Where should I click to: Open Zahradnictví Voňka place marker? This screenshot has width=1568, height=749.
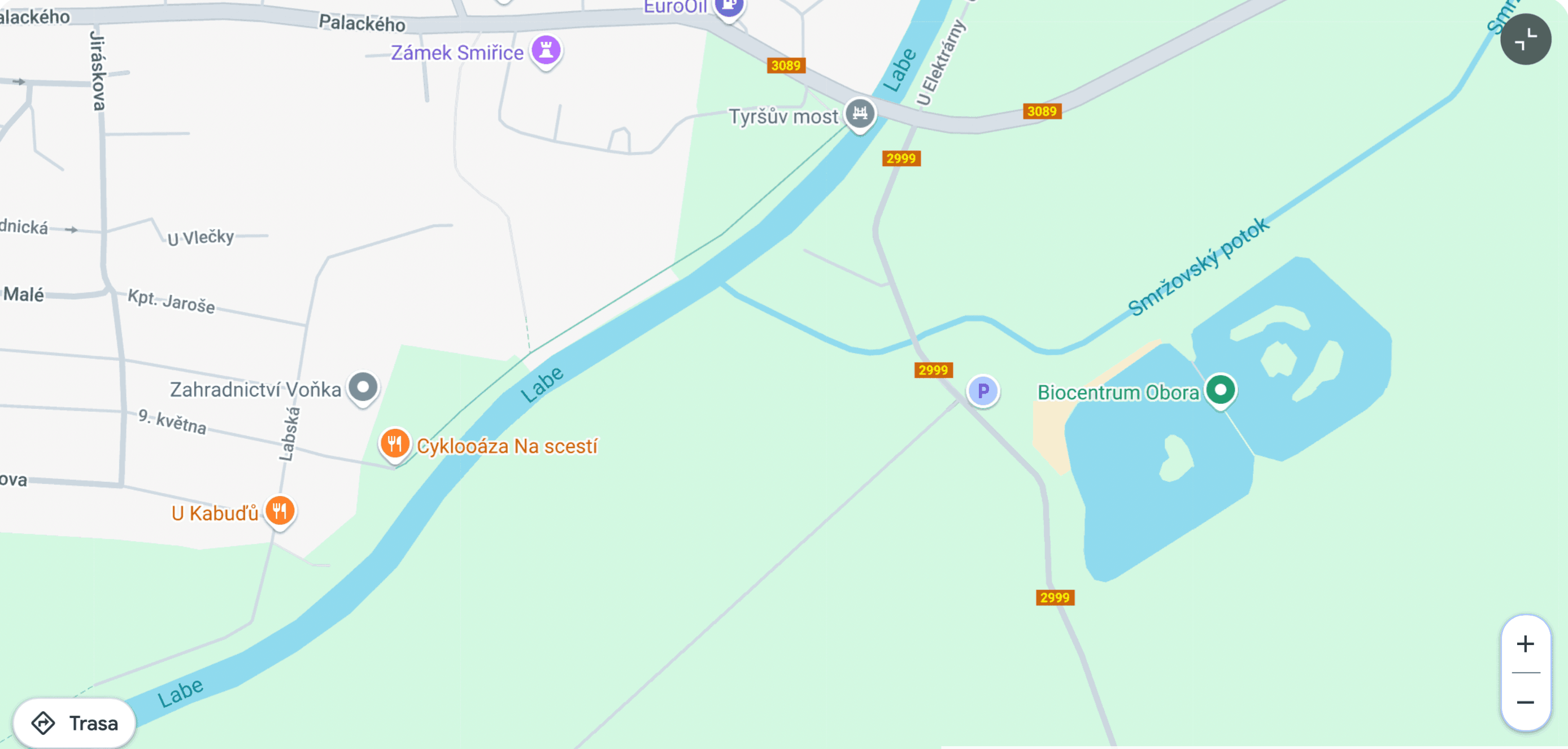[x=363, y=387]
